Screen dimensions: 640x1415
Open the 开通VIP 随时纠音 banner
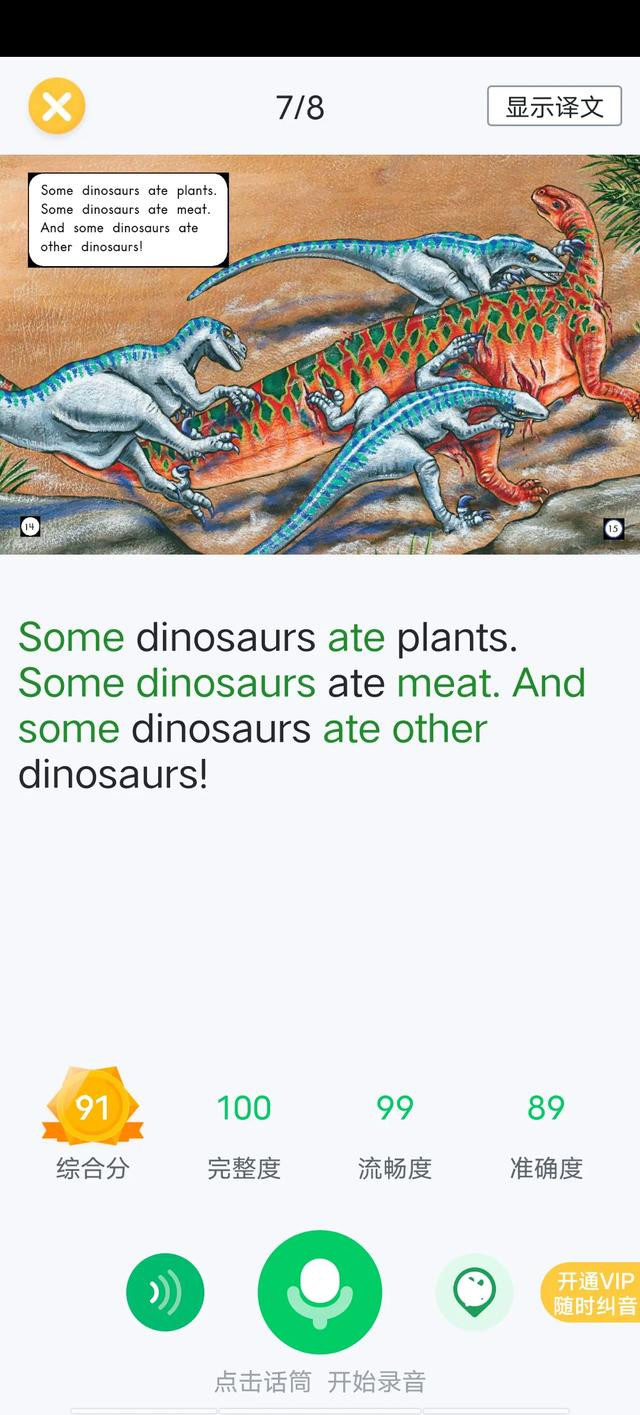pos(593,1293)
